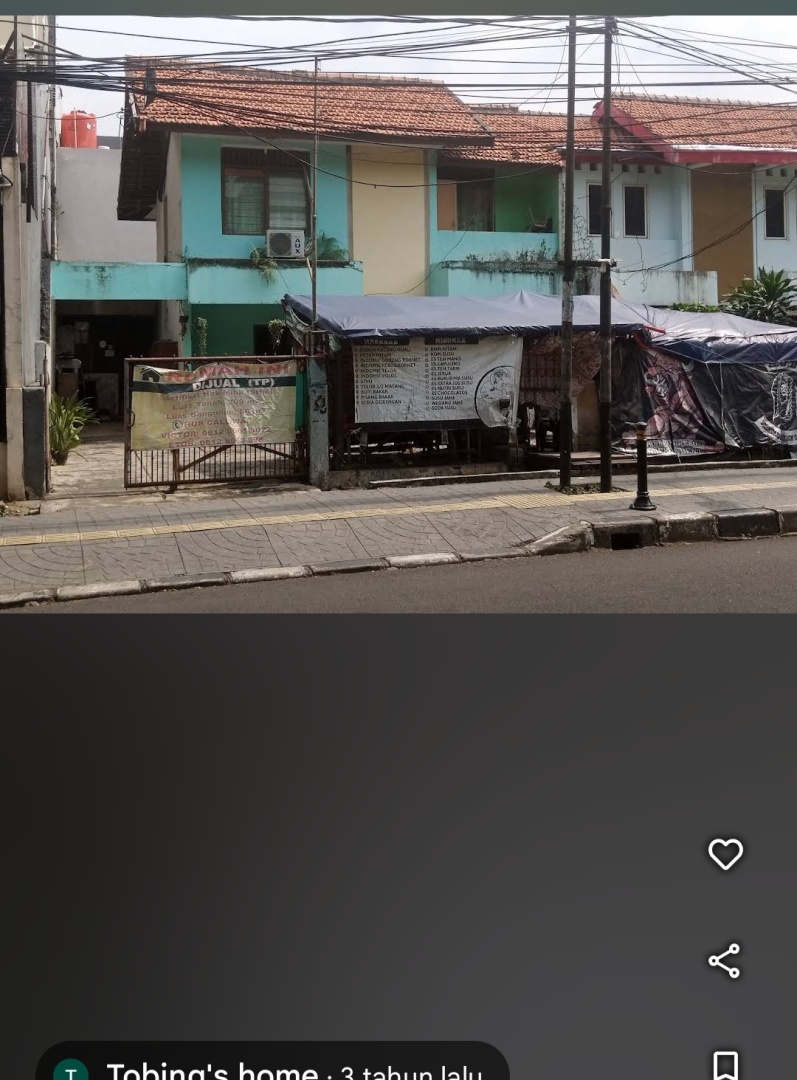797x1080 pixels.
Task: Open Tobing's home contributor chip
Action: pyautogui.click(x=272, y=1068)
